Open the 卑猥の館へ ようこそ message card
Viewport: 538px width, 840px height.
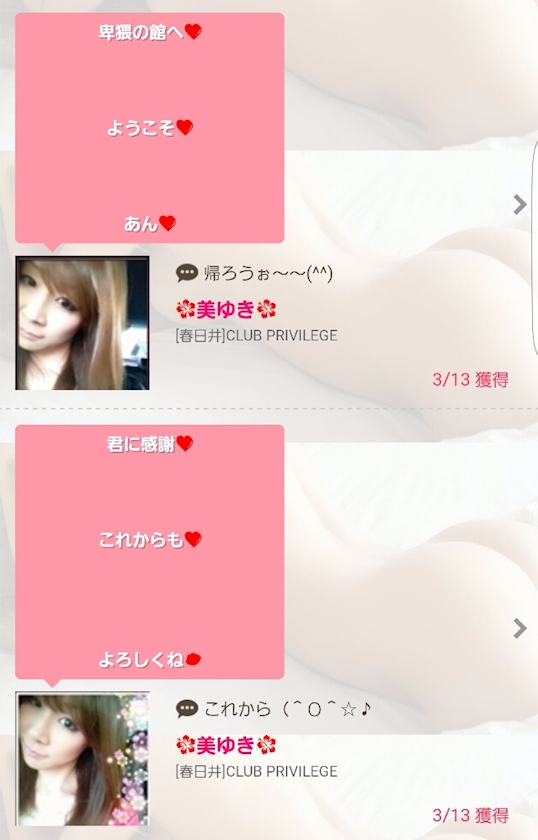[150, 128]
